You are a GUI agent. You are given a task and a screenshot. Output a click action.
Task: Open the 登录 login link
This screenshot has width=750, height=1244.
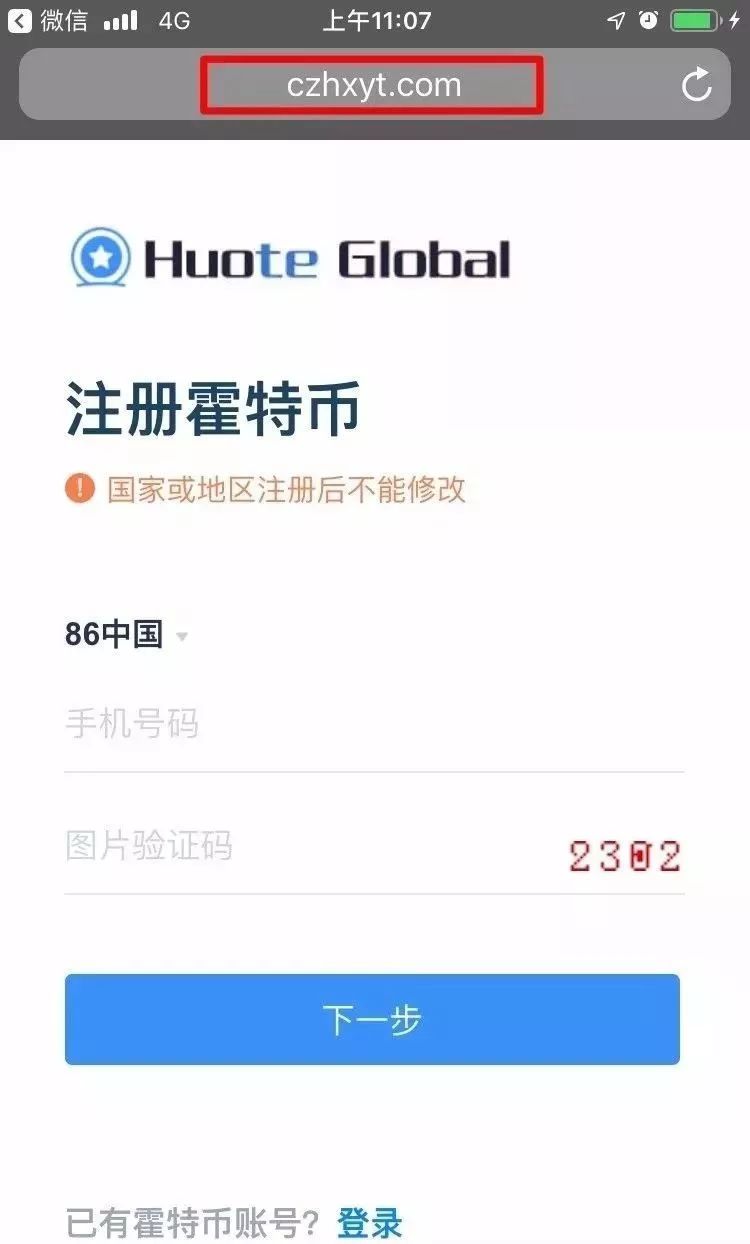[x=370, y=1222]
